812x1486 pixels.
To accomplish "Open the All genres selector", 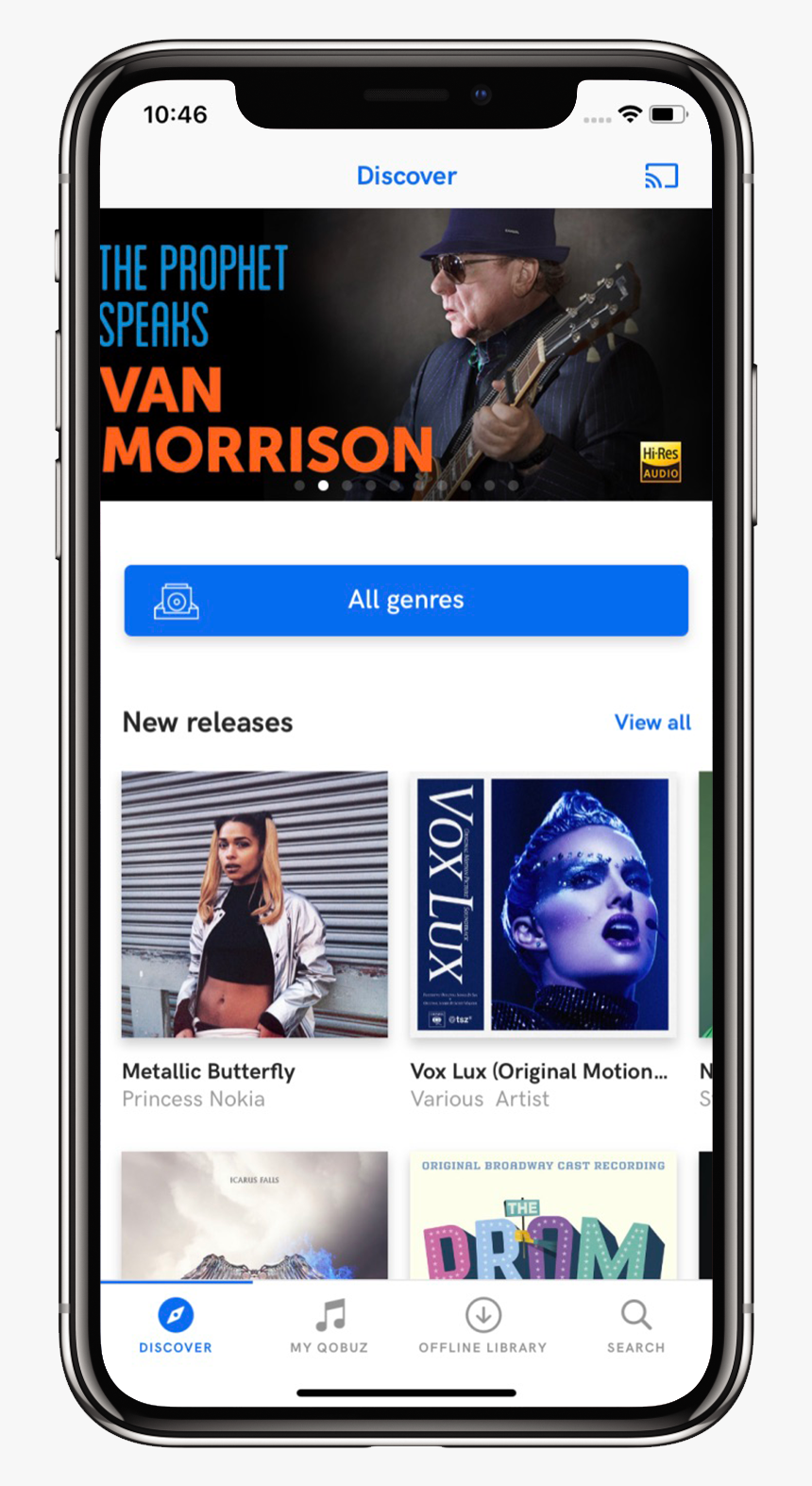I will tap(406, 600).
